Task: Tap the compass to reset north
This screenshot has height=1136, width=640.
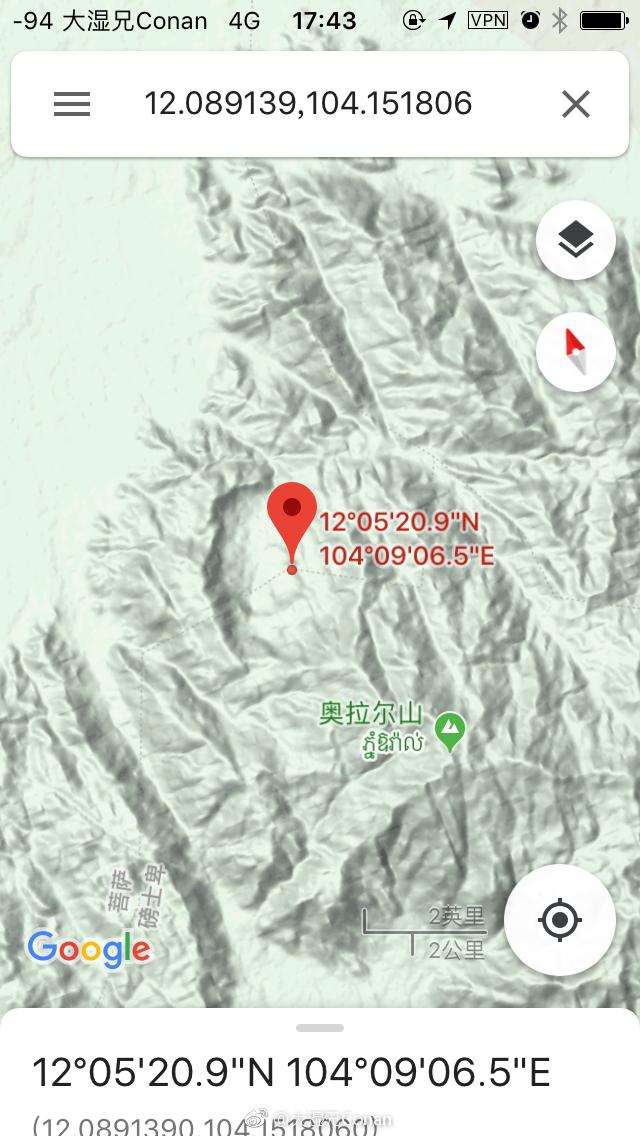Action: click(x=575, y=352)
